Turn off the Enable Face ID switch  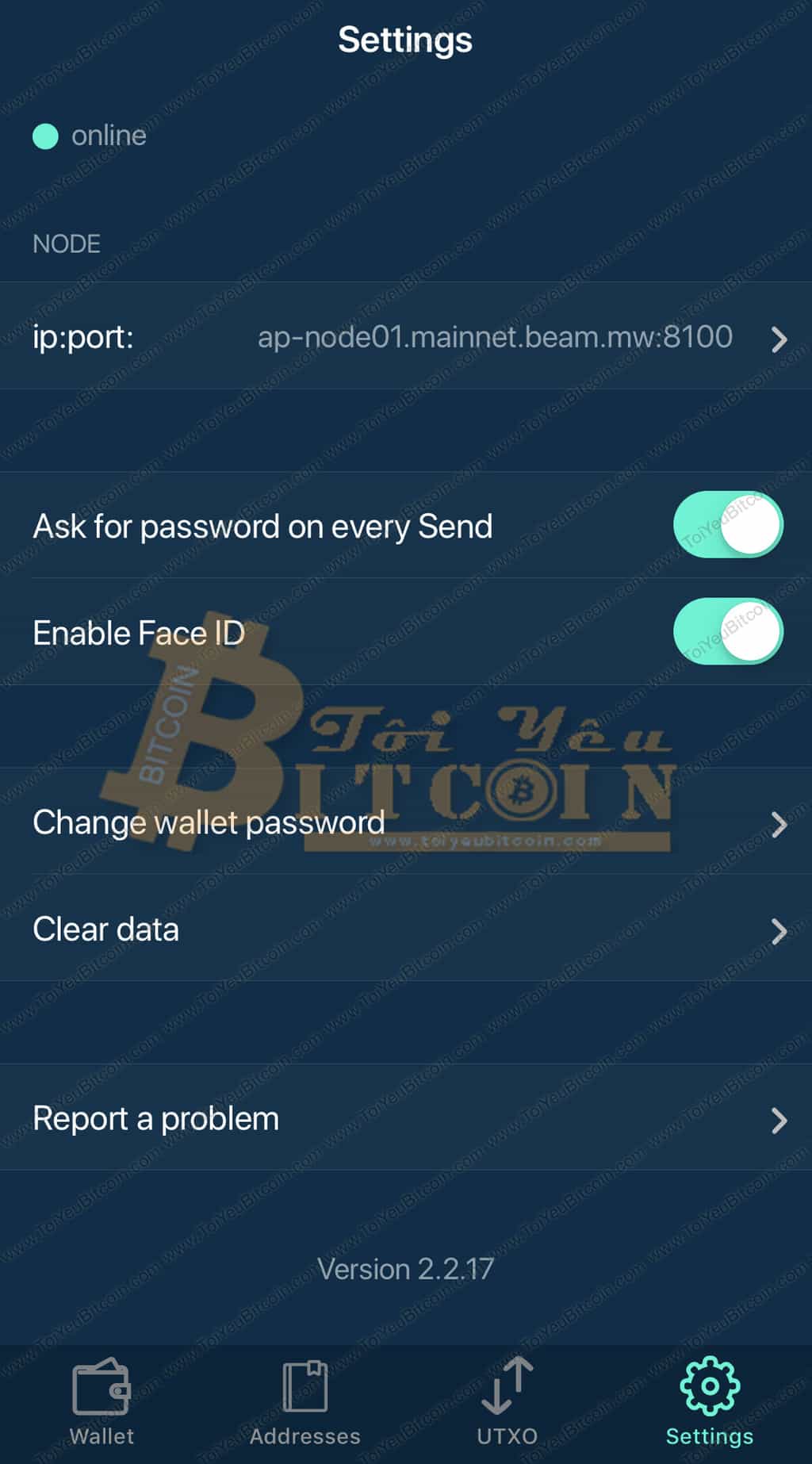[727, 632]
